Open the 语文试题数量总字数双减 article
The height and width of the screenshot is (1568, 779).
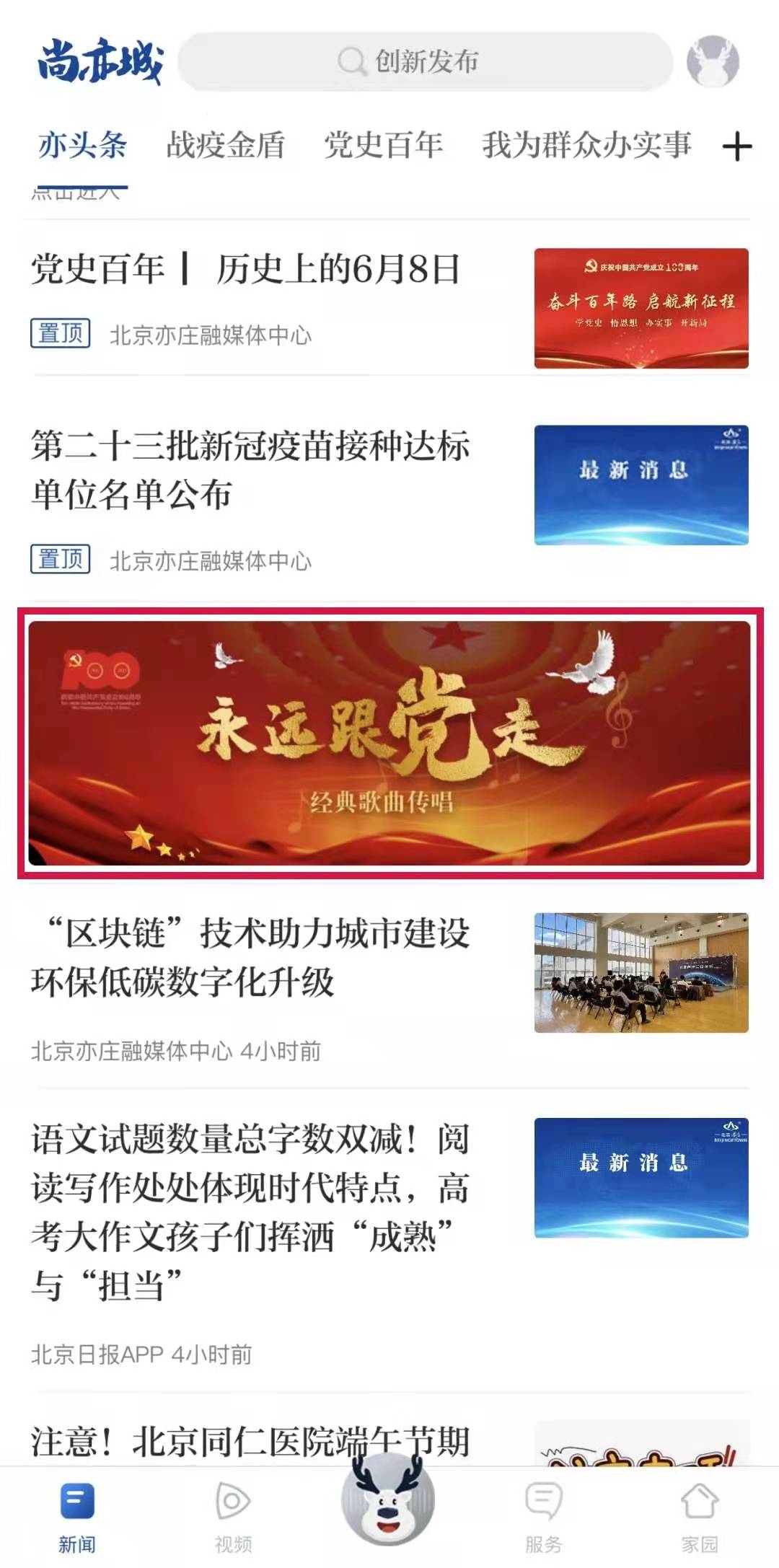(x=250, y=1212)
